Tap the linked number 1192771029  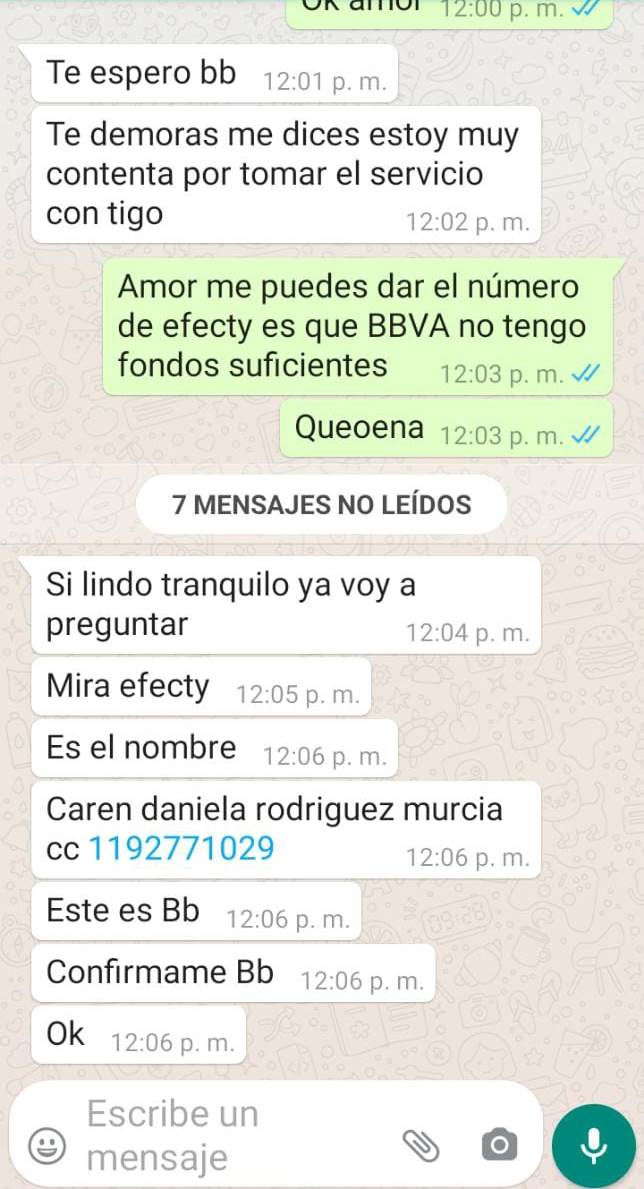181,848
